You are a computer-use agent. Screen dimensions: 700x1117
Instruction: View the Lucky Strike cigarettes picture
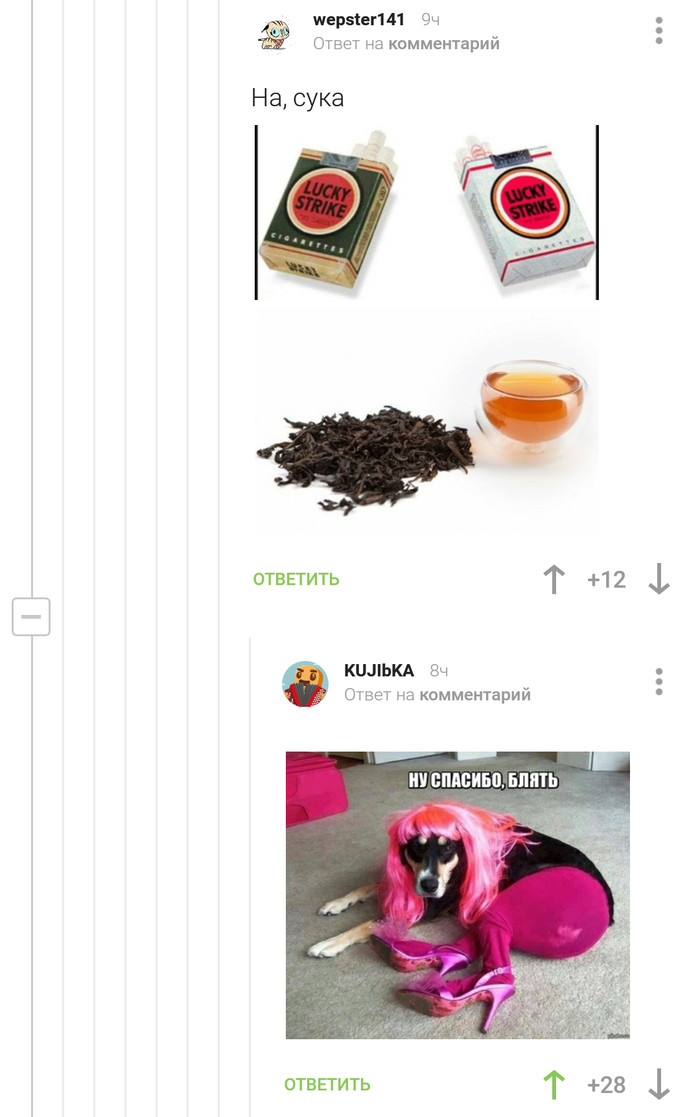tap(426, 212)
